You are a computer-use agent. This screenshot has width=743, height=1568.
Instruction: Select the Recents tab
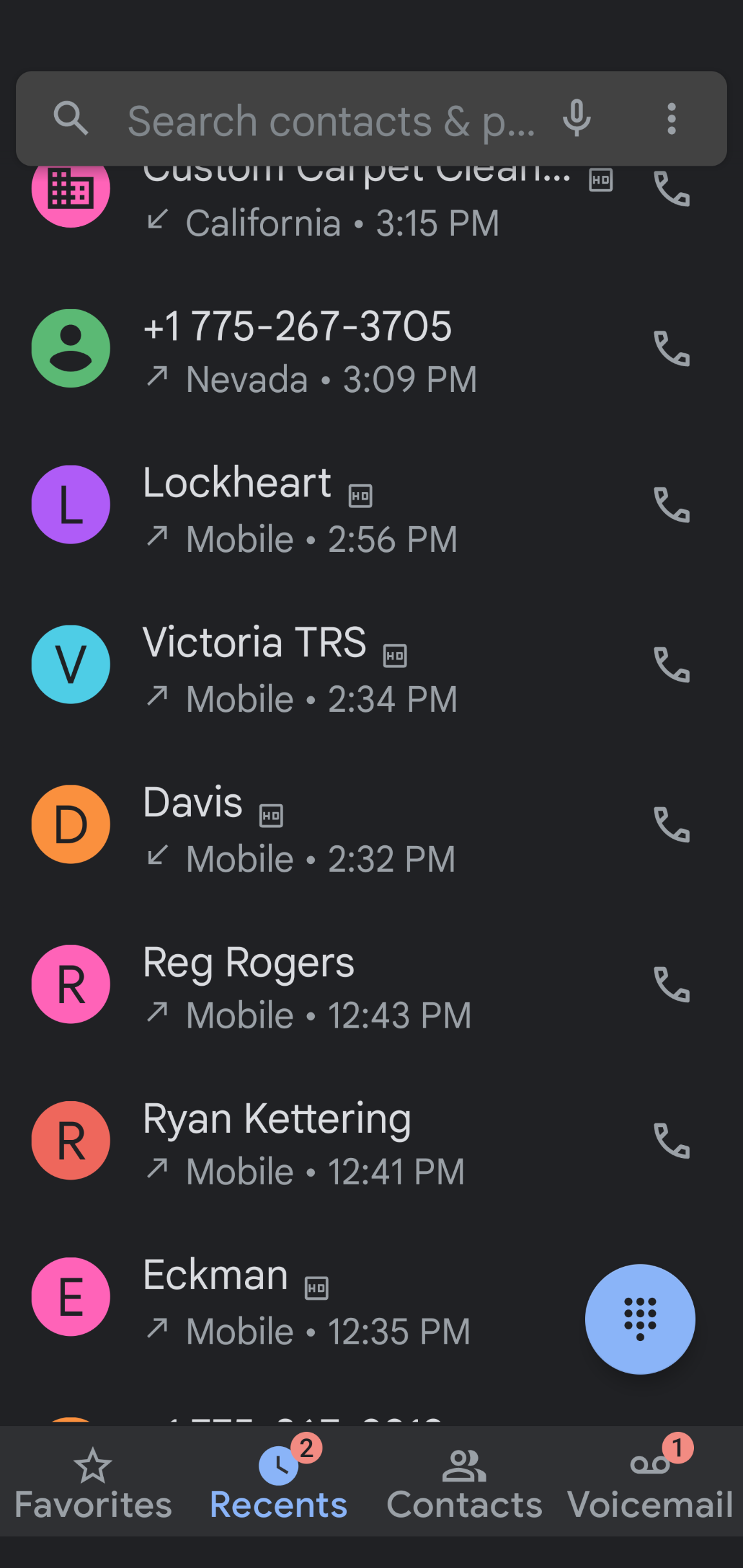tap(279, 1484)
